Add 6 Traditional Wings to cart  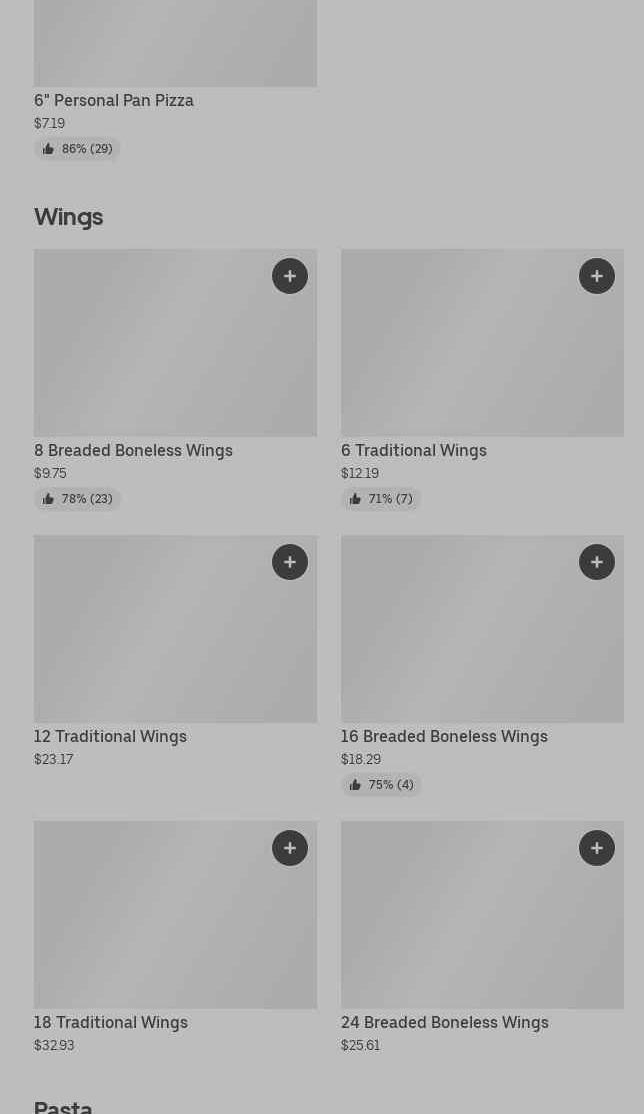pos(597,276)
